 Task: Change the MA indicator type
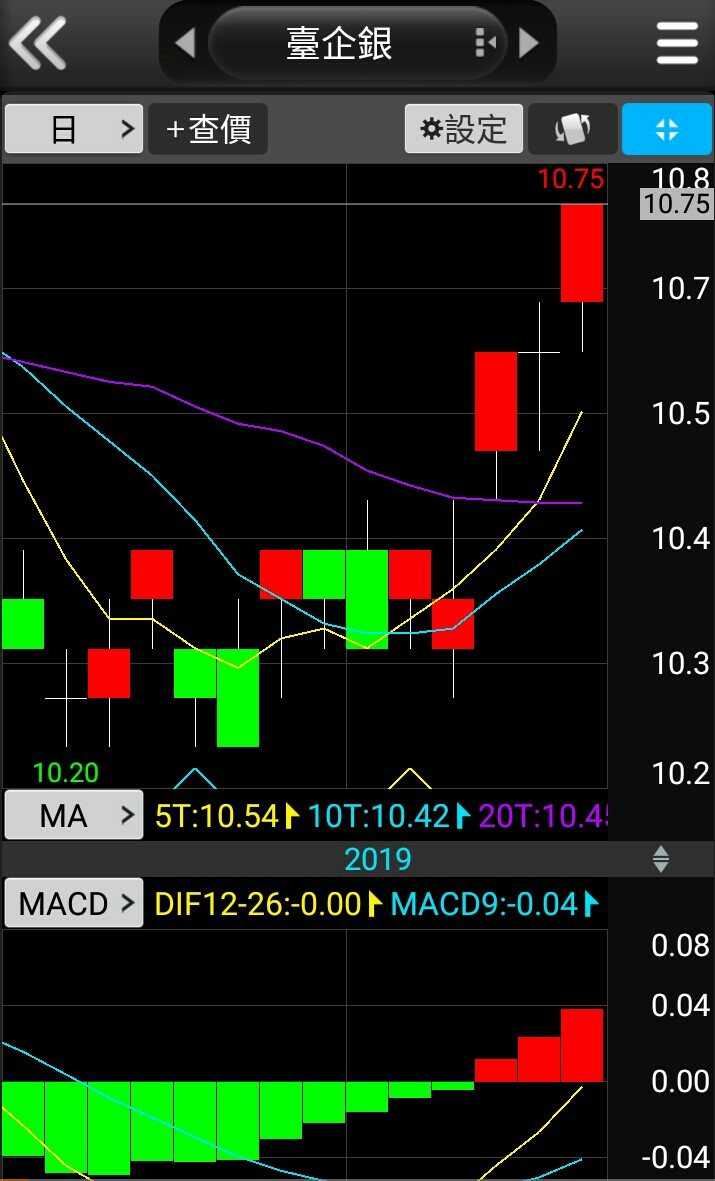click(x=74, y=816)
